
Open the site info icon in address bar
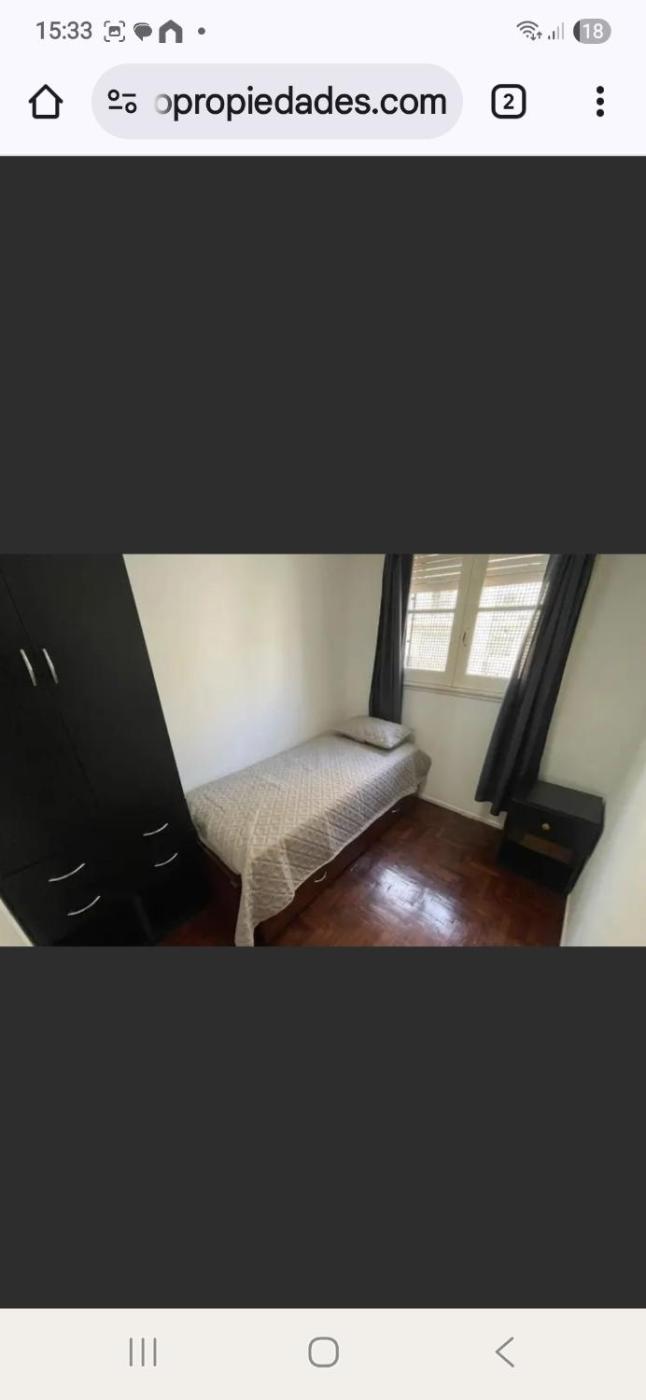122,102
